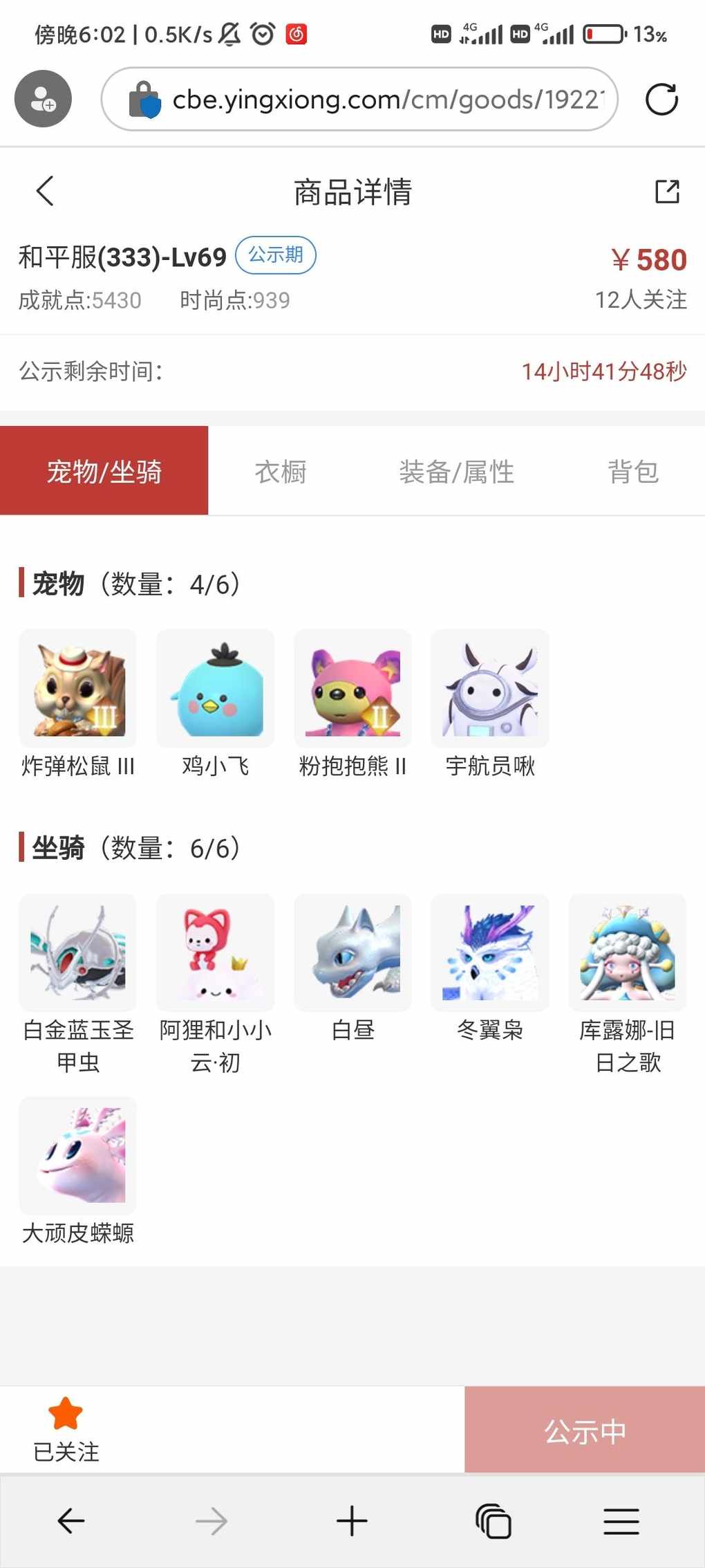View the 炸弹松鼠 III pet

(78, 689)
